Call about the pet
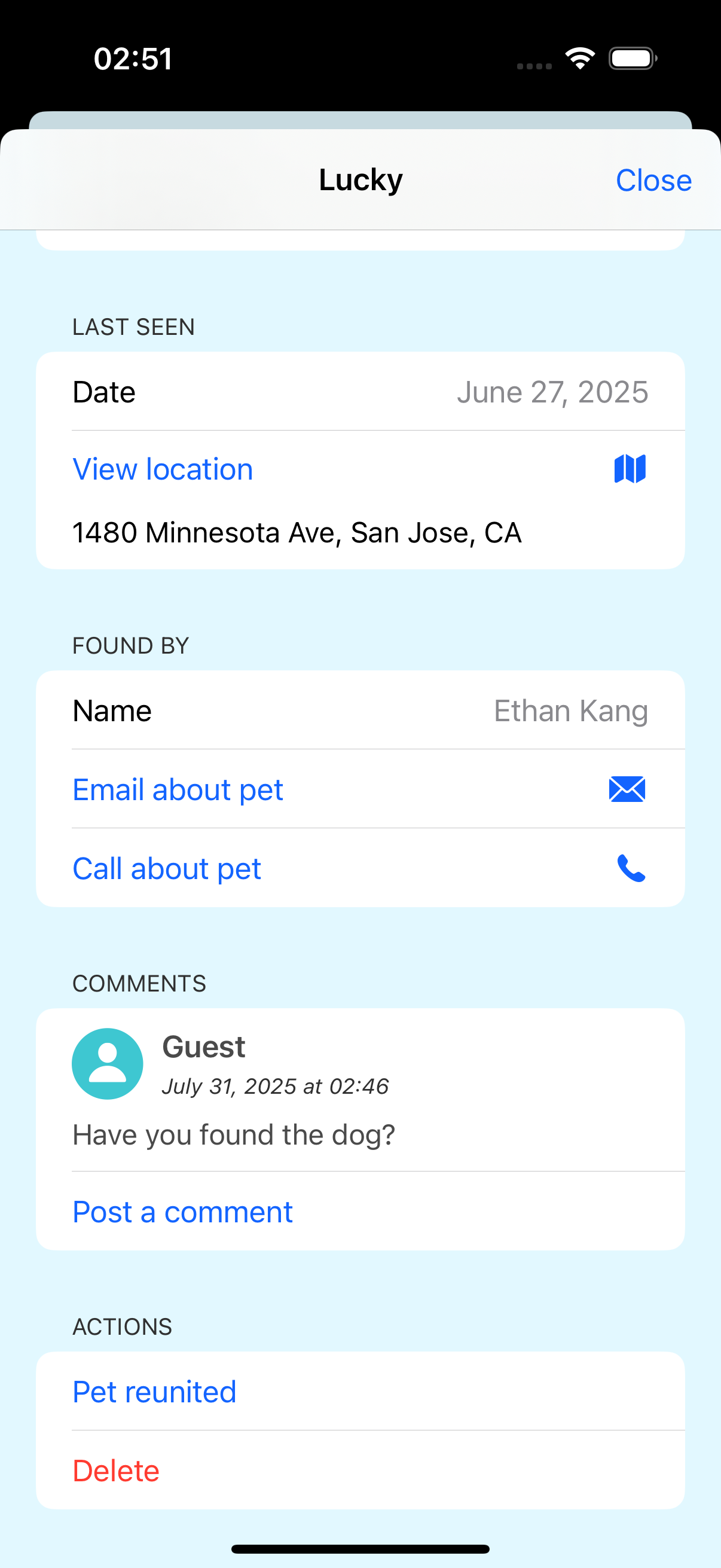This screenshot has width=721, height=1568. tap(167, 868)
